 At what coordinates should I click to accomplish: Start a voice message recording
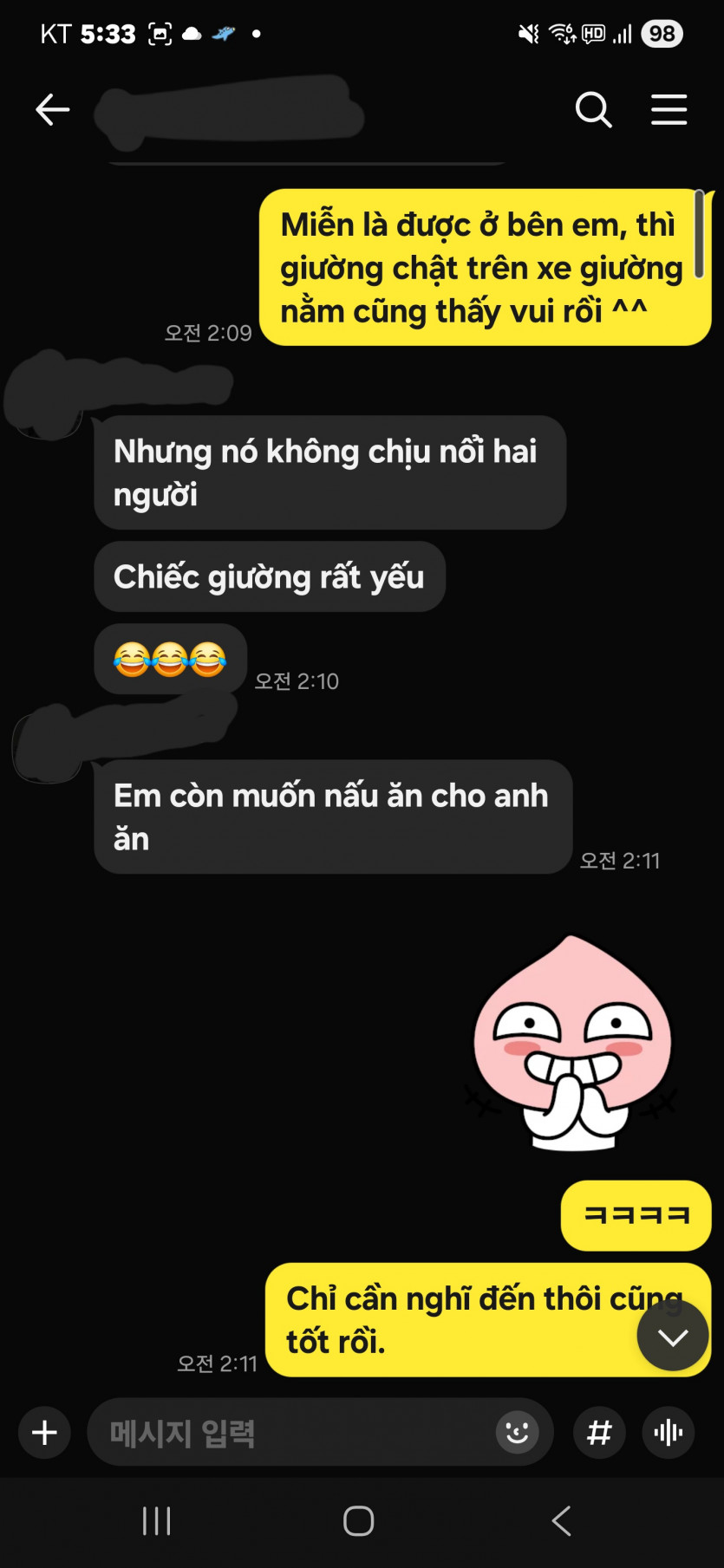[668, 1433]
